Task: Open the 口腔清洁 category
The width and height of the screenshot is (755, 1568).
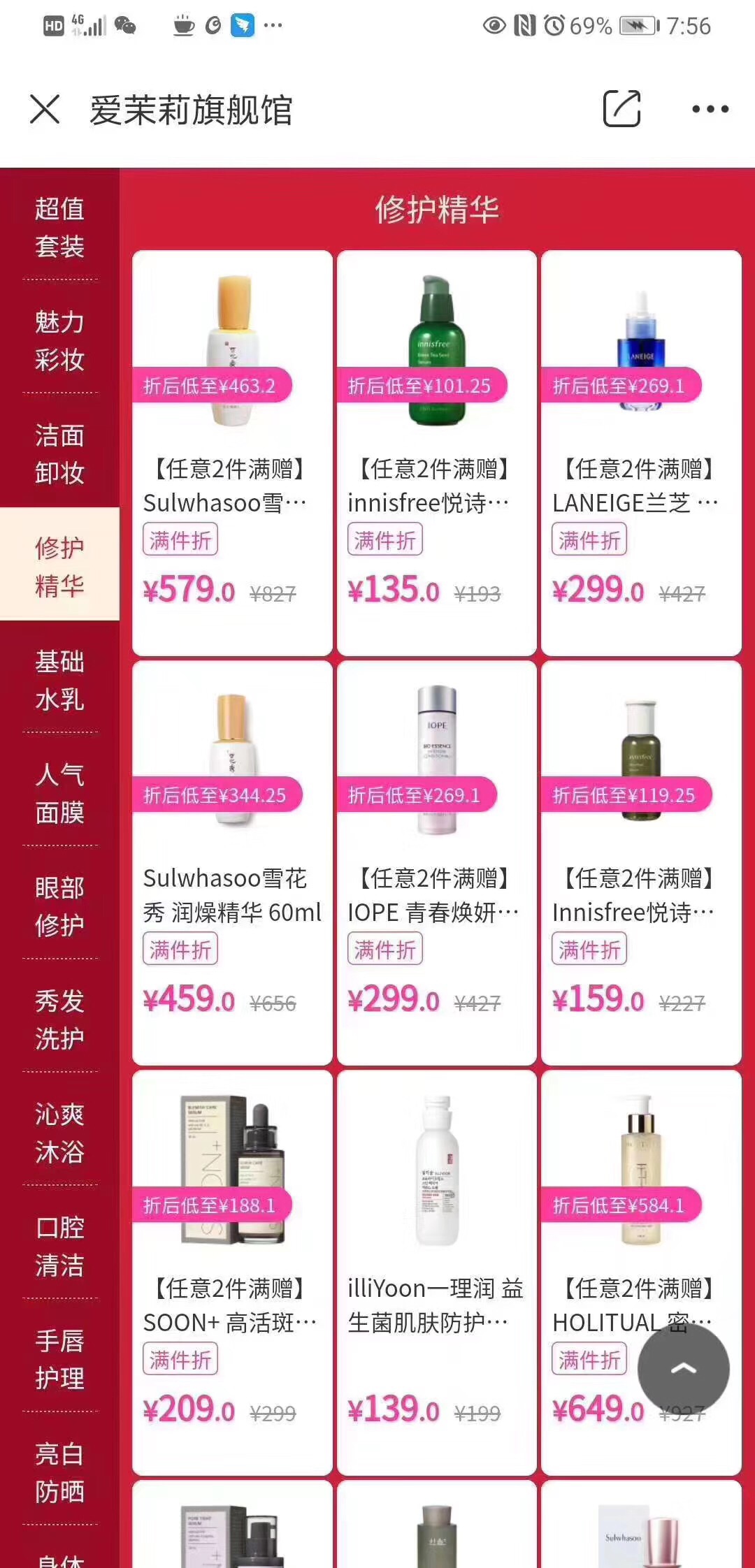Action: (59, 1246)
